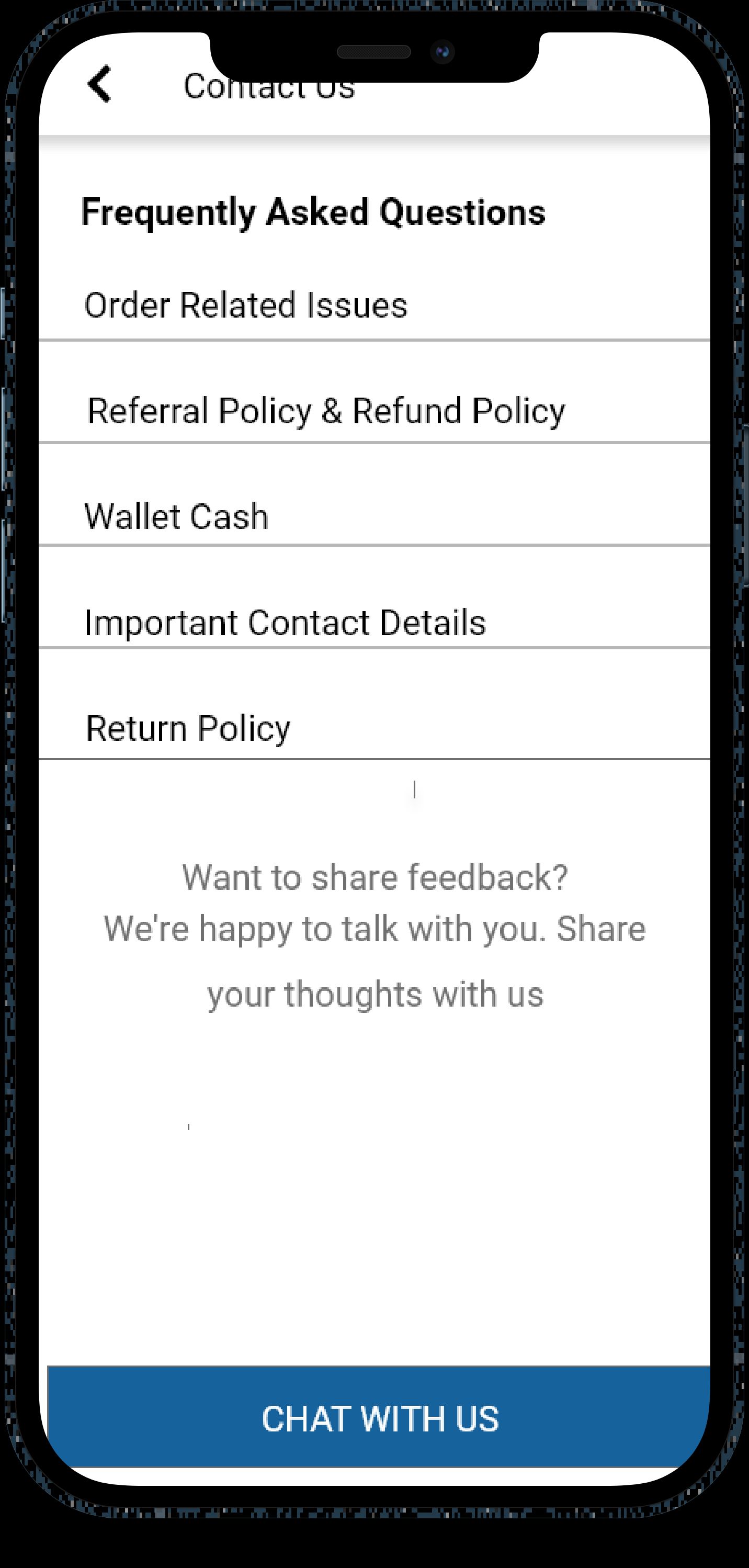This screenshot has height=1568, width=749.
Task: Open Order Related Issues FAQ
Action: (246, 305)
